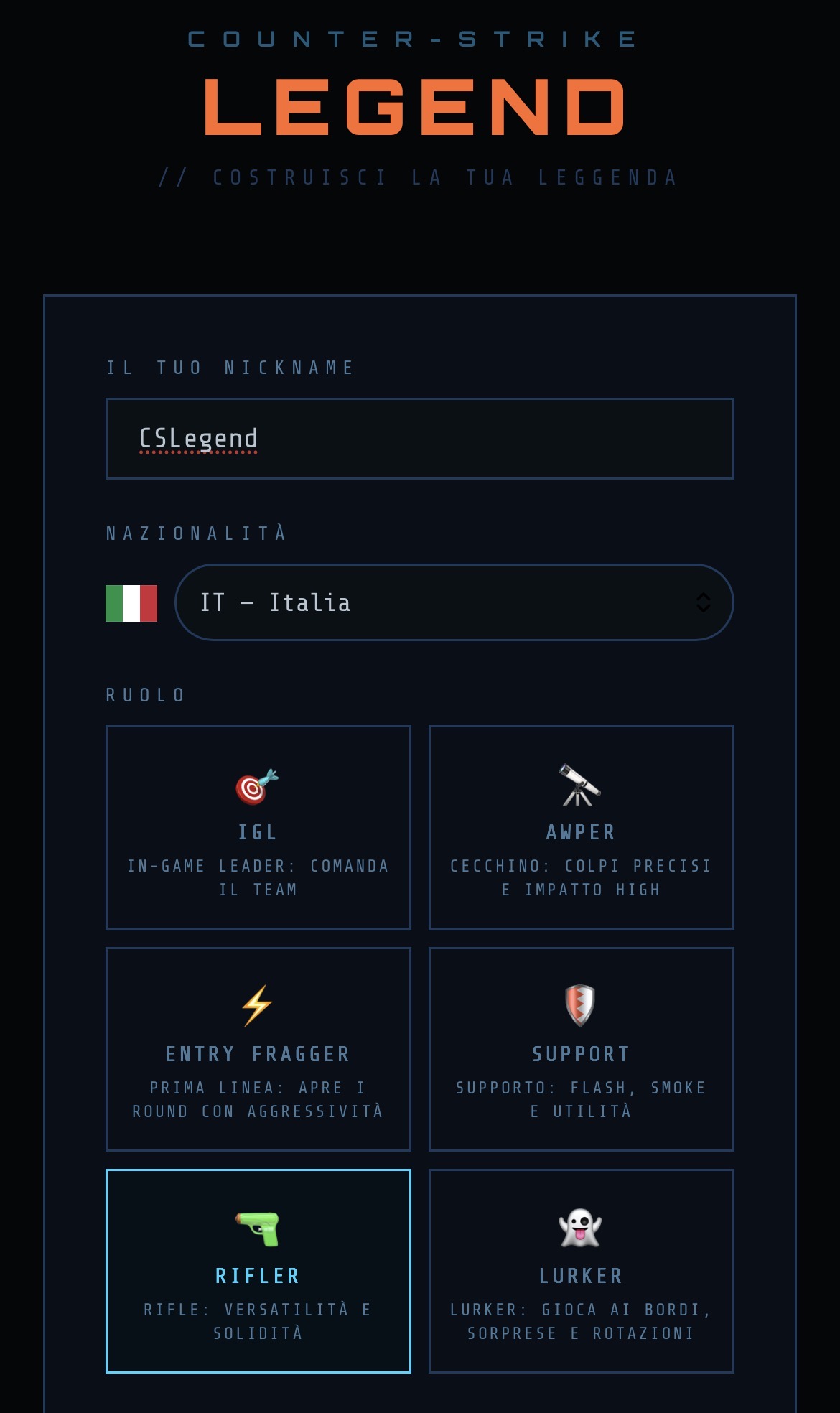Screen dimensions: 840x1413
Task: Choose the AWPer role card
Action: 581,827
